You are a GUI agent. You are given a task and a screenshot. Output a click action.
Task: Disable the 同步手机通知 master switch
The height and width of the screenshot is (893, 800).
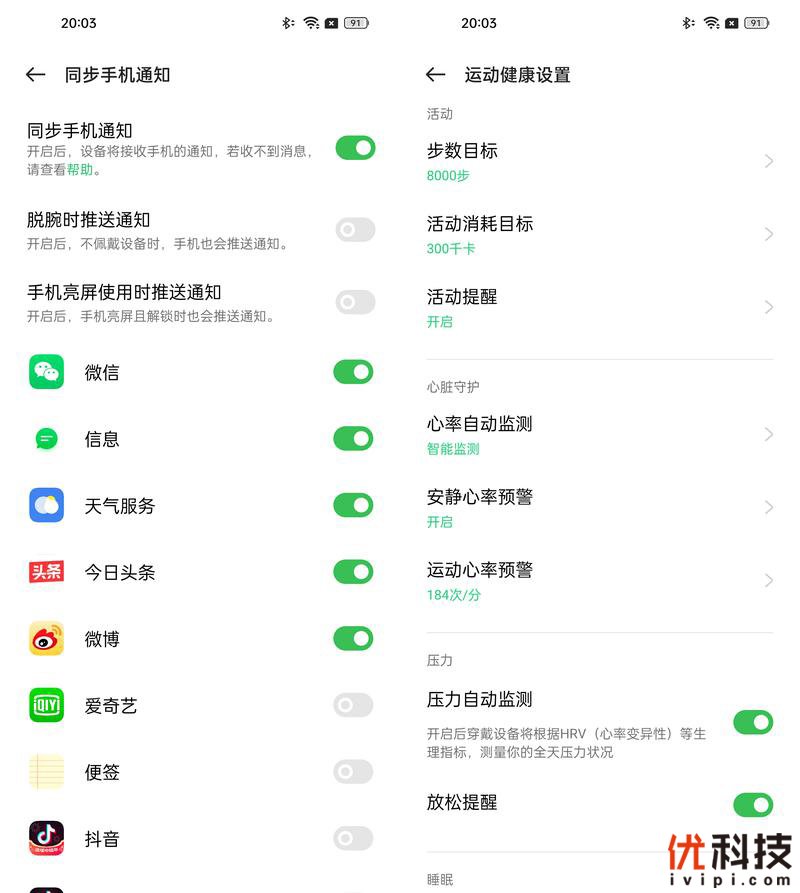coord(354,148)
